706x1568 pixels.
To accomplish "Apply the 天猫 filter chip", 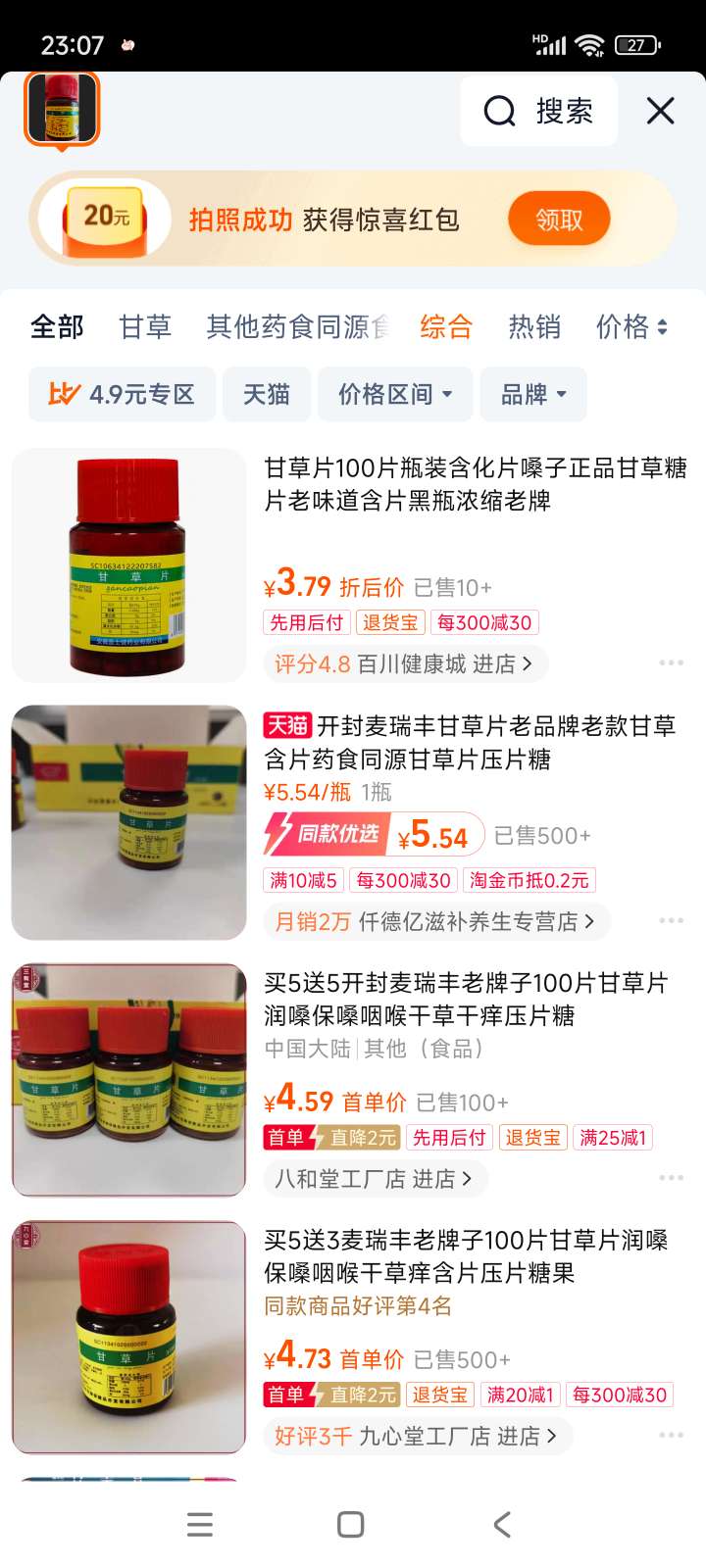I will tap(267, 394).
